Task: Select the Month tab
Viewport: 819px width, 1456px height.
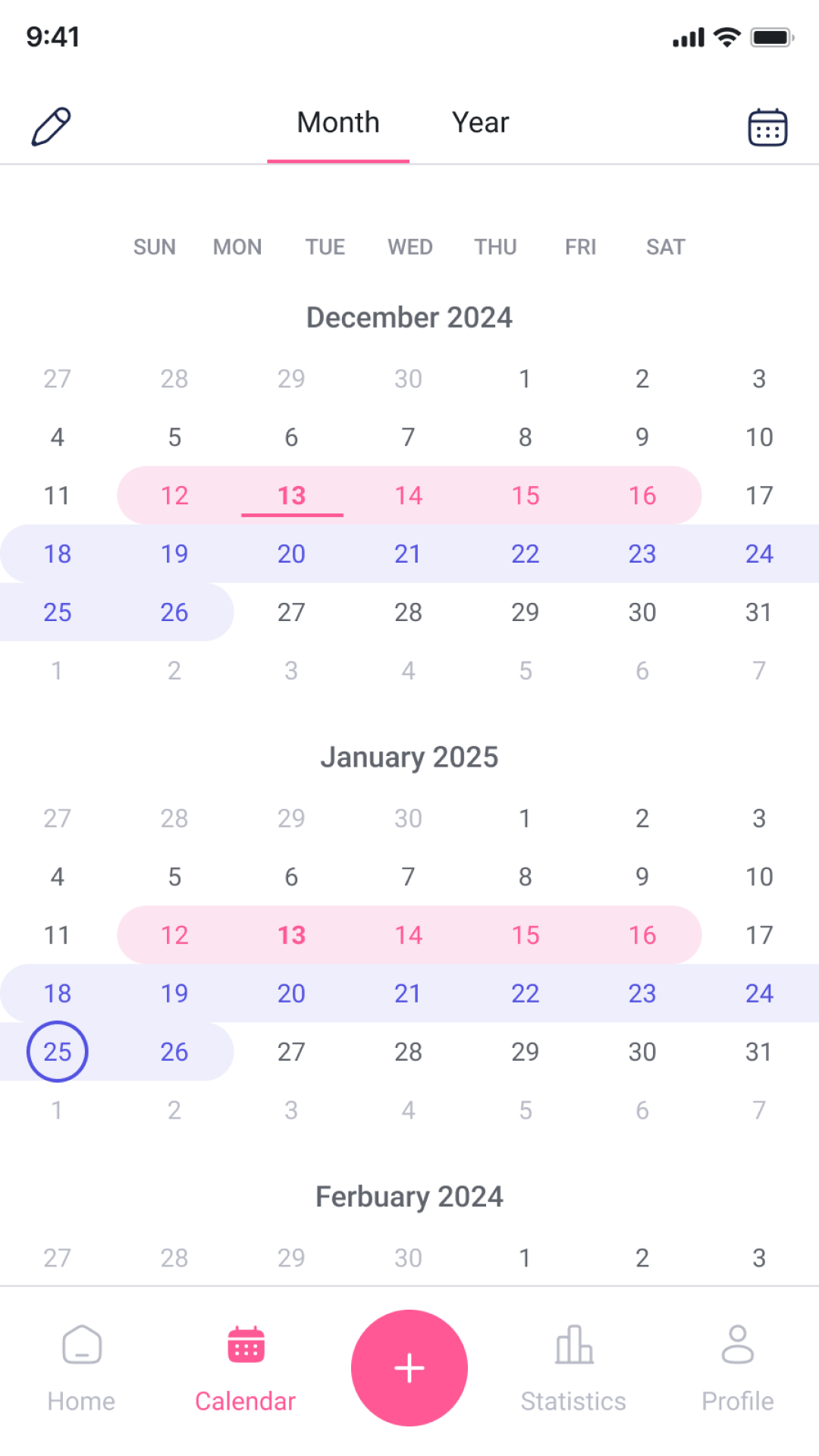Action: tap(338, 121)
